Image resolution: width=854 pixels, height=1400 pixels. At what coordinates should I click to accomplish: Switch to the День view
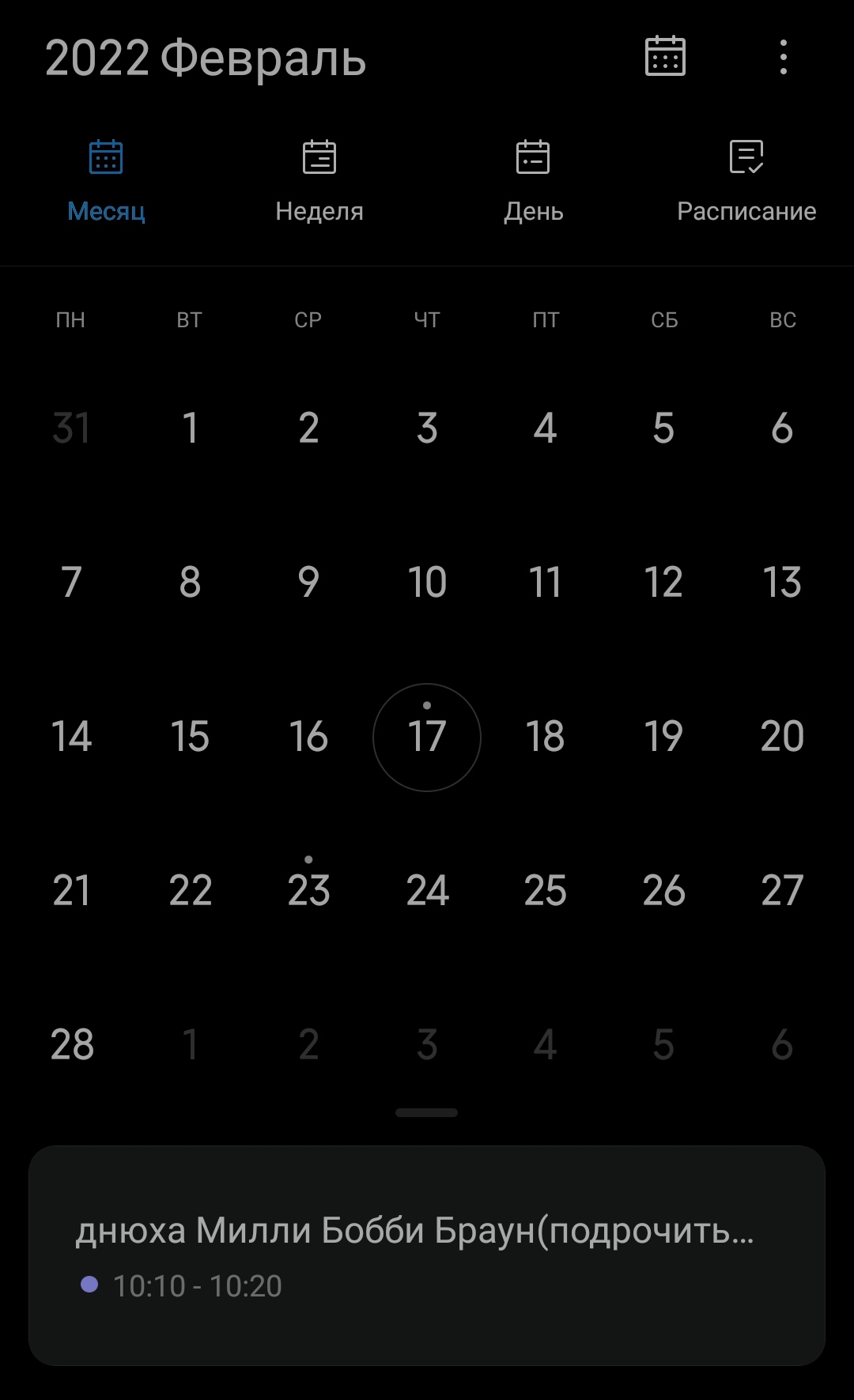click(x=533, y=180)
